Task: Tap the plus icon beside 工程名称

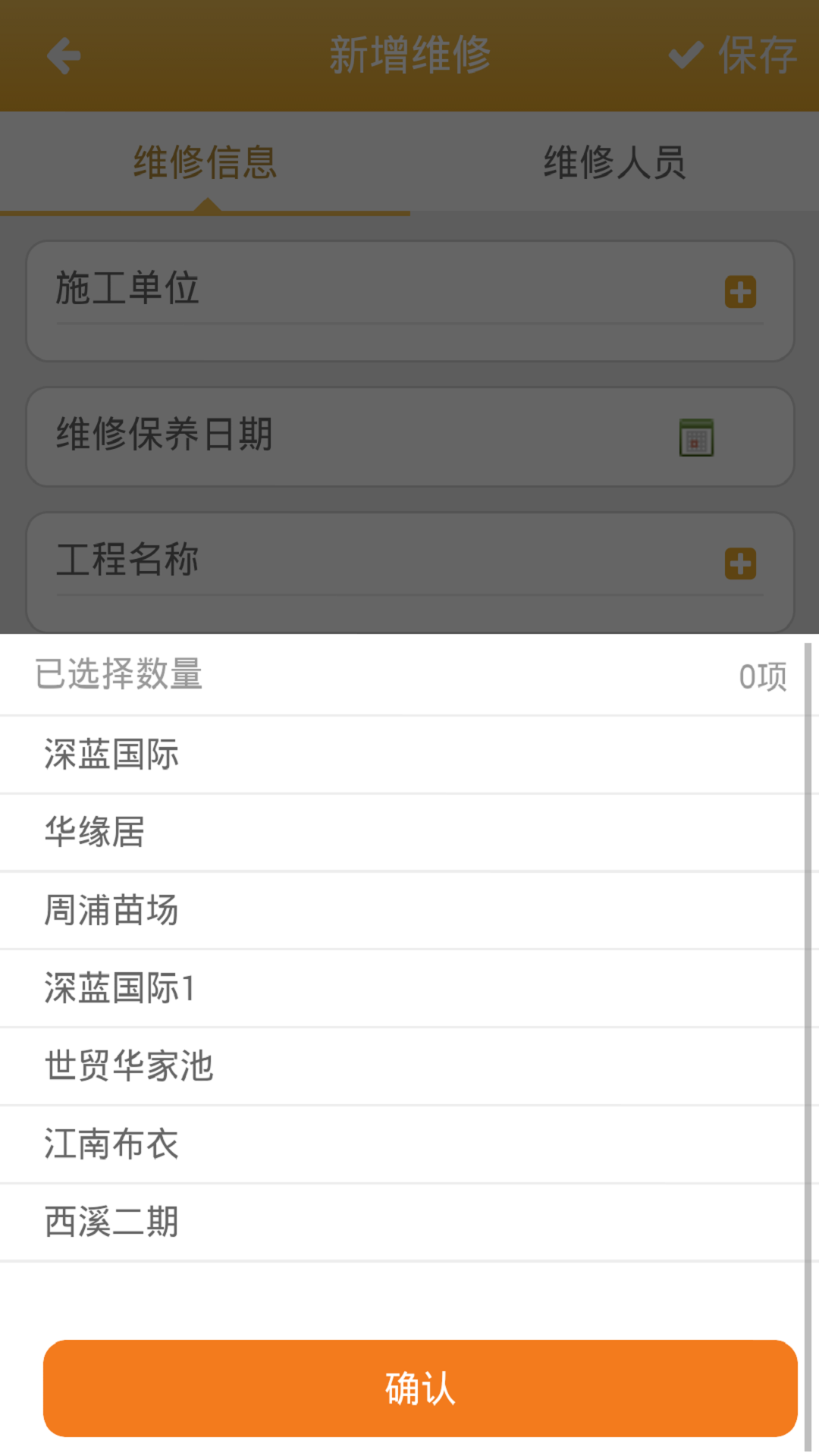Action: tap(740, 563)
